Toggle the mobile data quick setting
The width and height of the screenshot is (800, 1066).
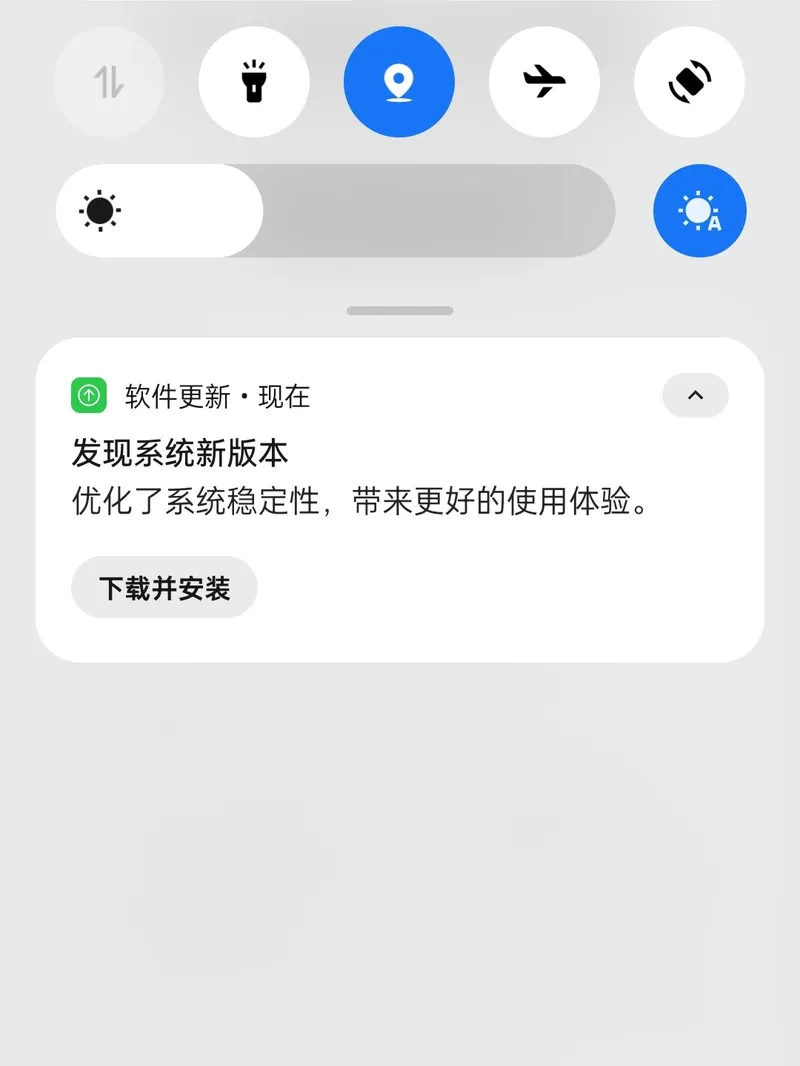pos(108,82)
